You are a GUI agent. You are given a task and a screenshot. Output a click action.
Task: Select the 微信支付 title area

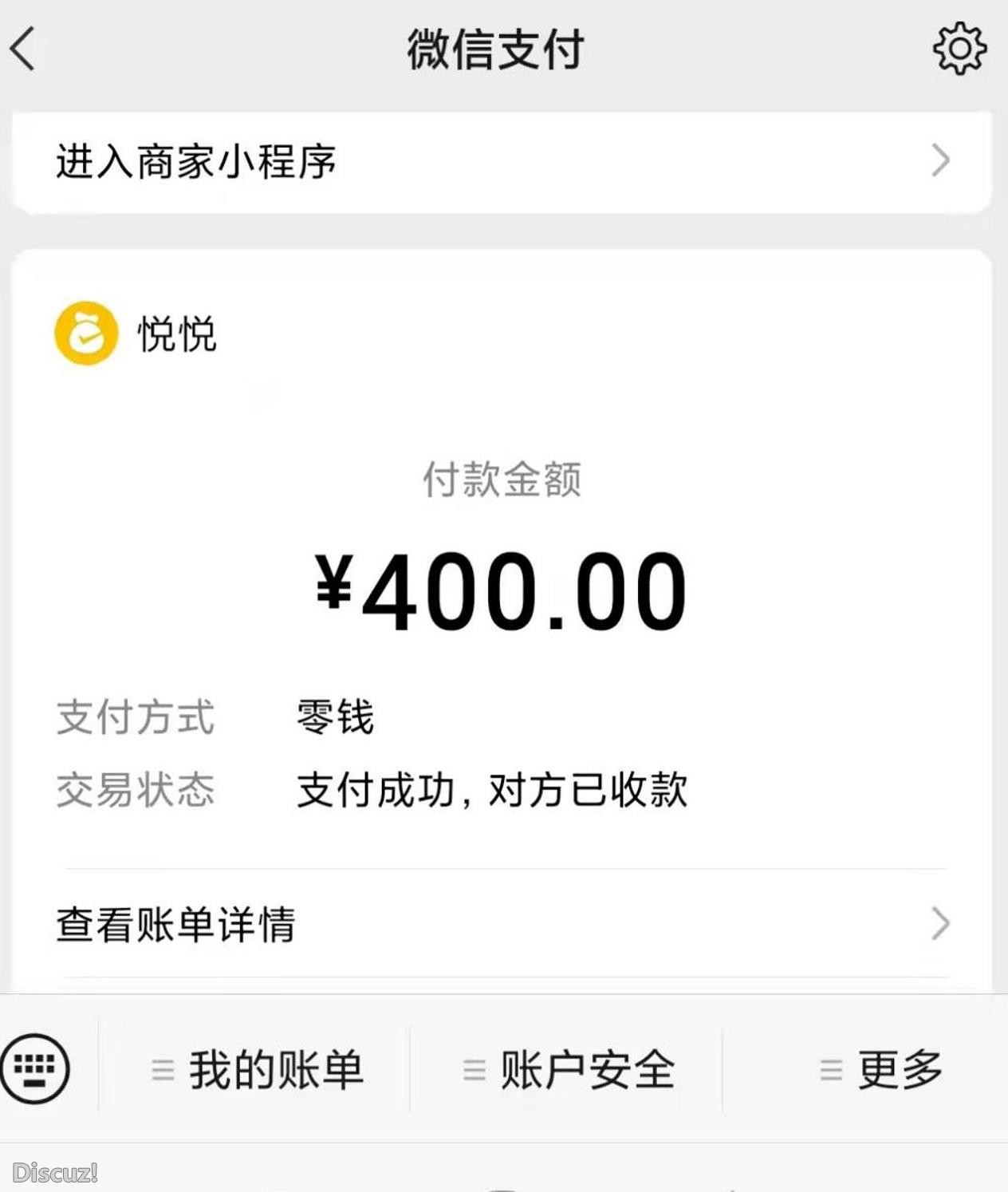click(x=504, y=48)
